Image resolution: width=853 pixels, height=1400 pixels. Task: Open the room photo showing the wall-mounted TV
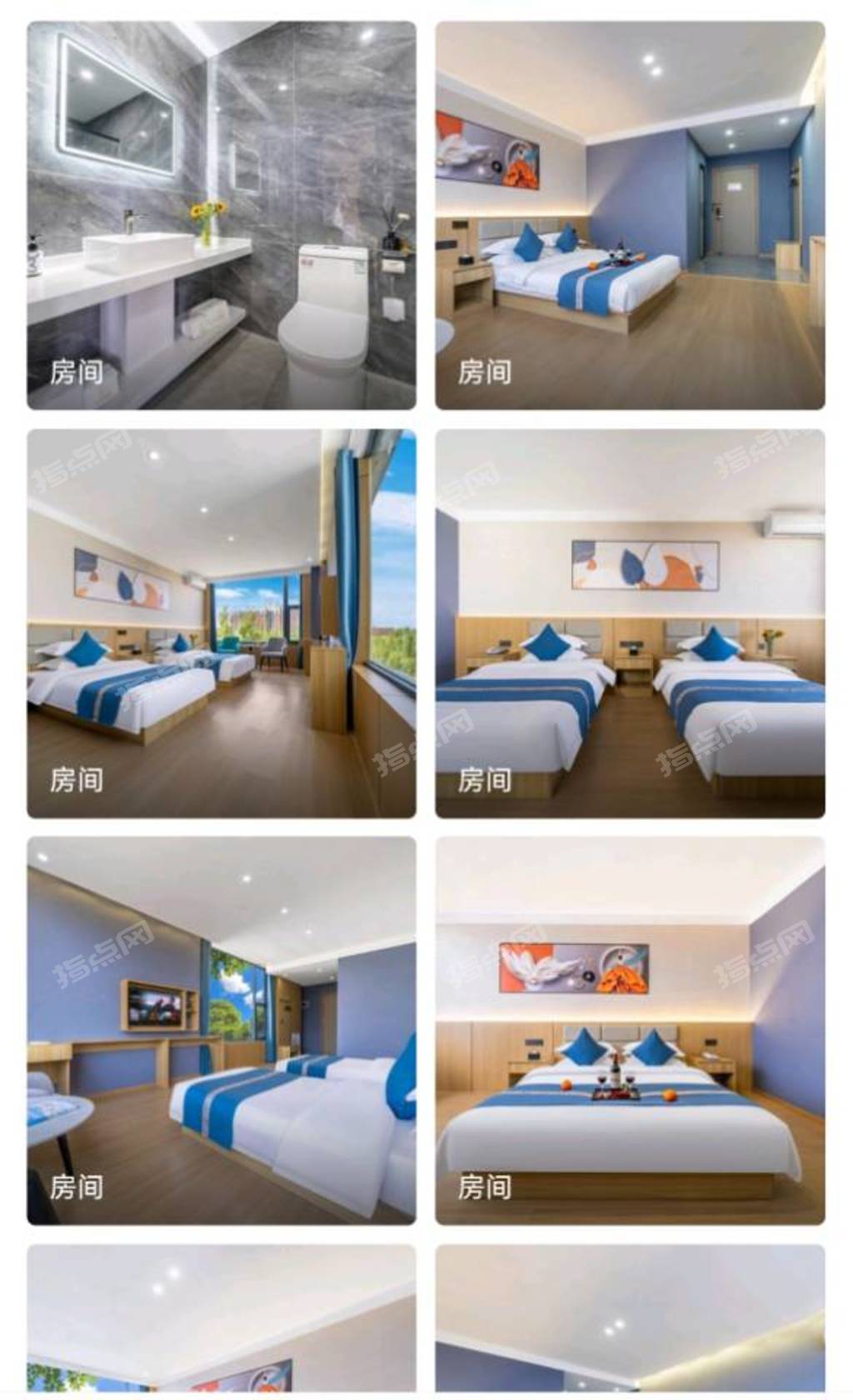coord(222,1030)
